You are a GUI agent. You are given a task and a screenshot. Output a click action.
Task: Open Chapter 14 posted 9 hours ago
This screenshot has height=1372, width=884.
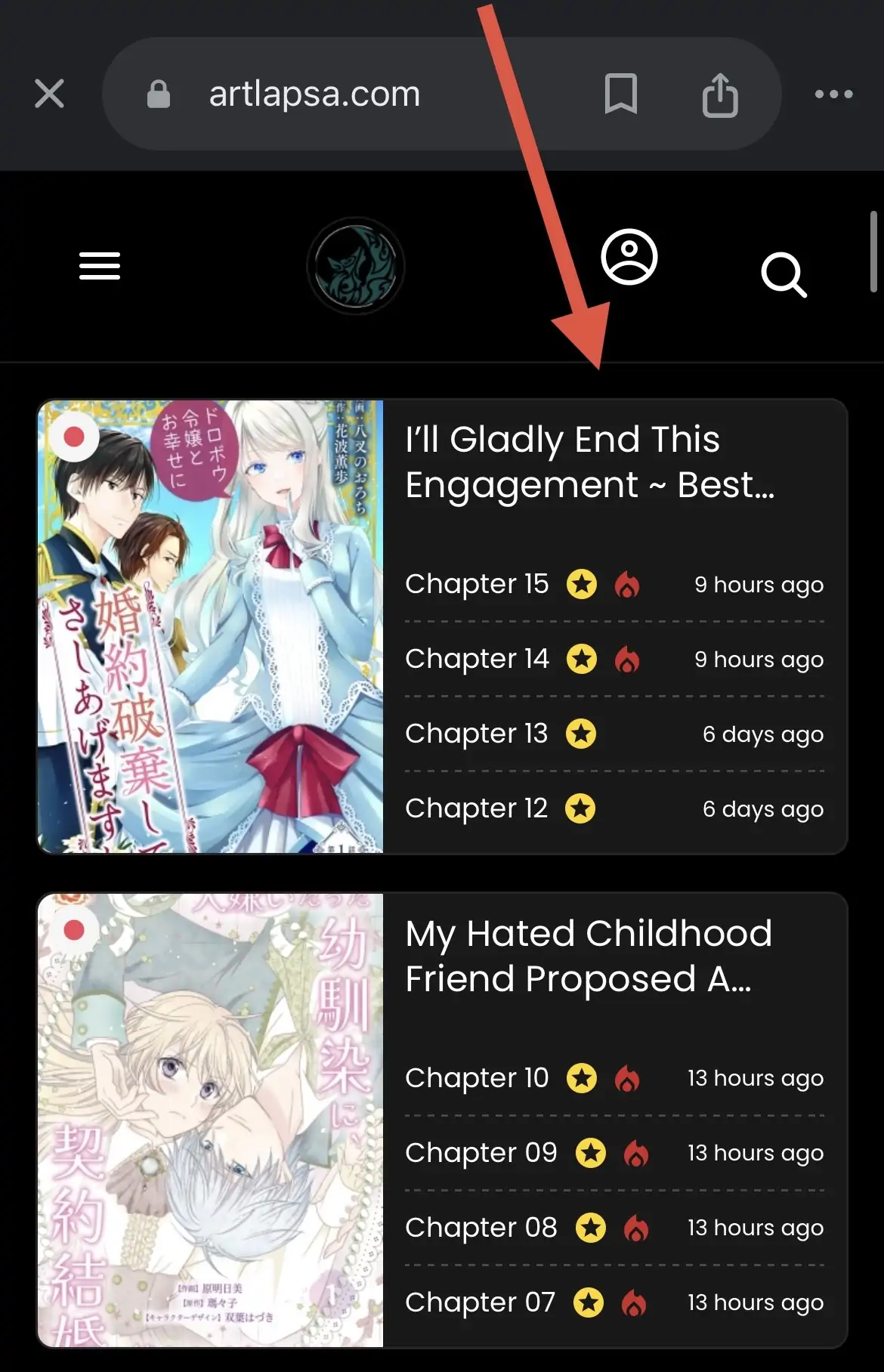[477, 659]
